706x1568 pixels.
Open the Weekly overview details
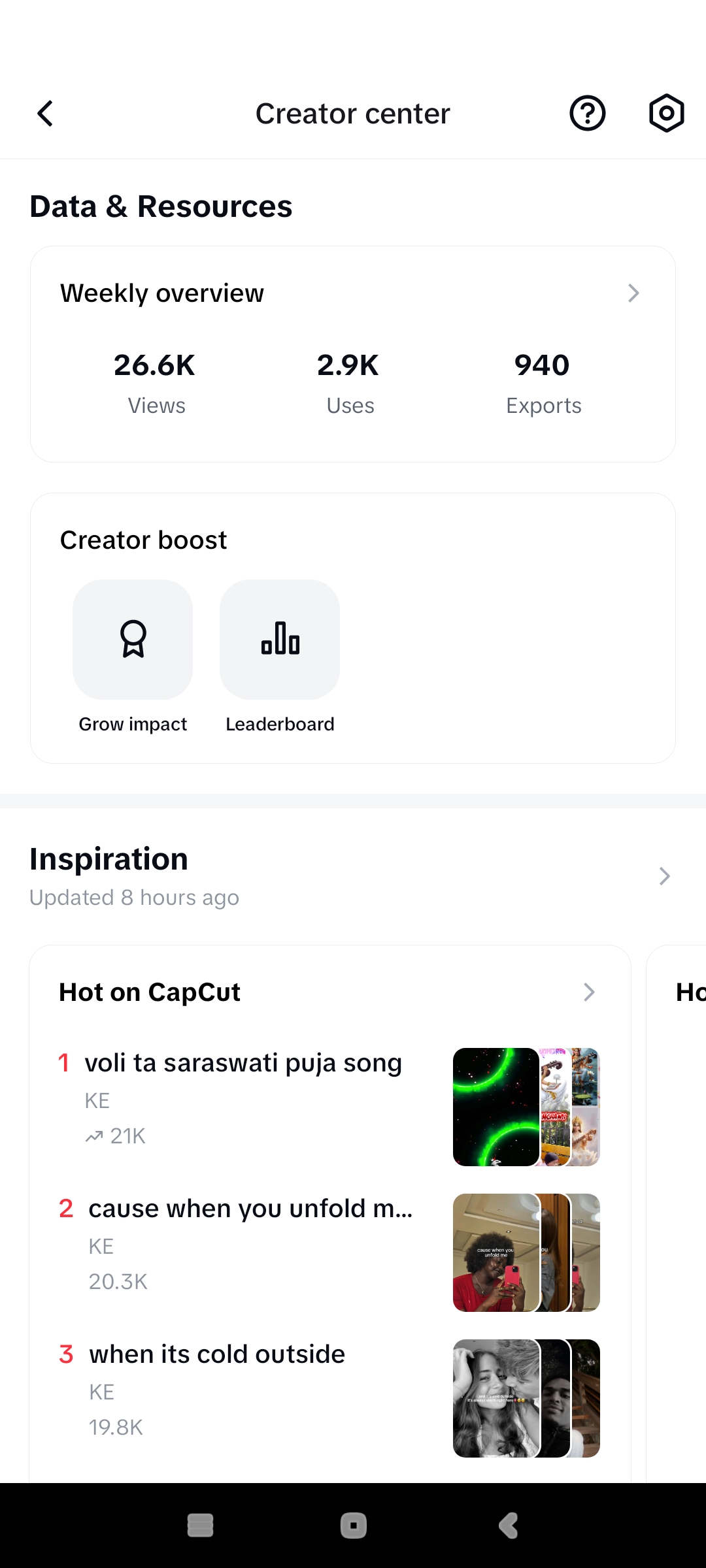(633, 293)
